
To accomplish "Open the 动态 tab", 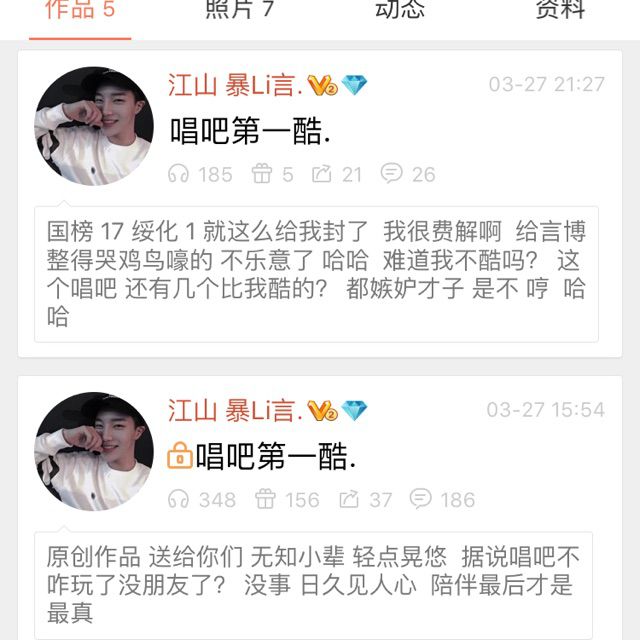I will 399,11.
